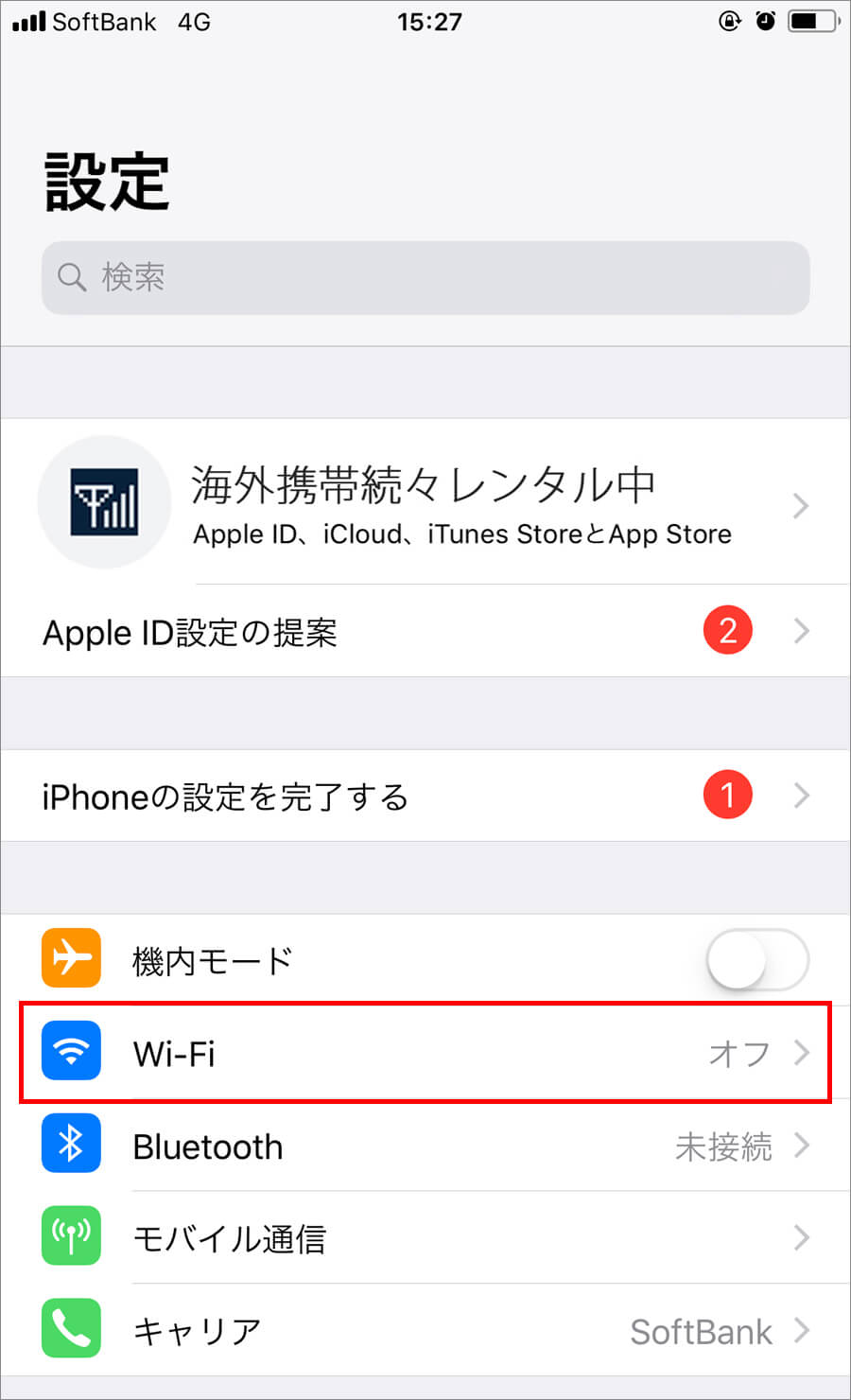Tap the airplane mode icon
Screen dimensions: 851x1400
(x=71, y=958)
